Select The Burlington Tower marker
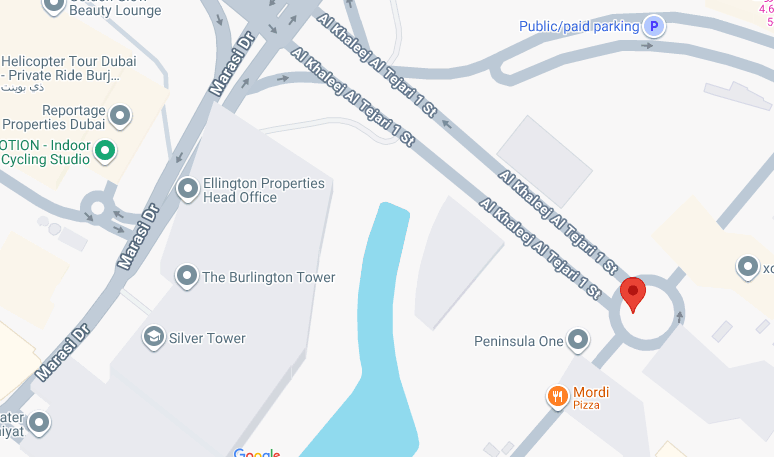The image size is (774, 457). click(187, 276)
